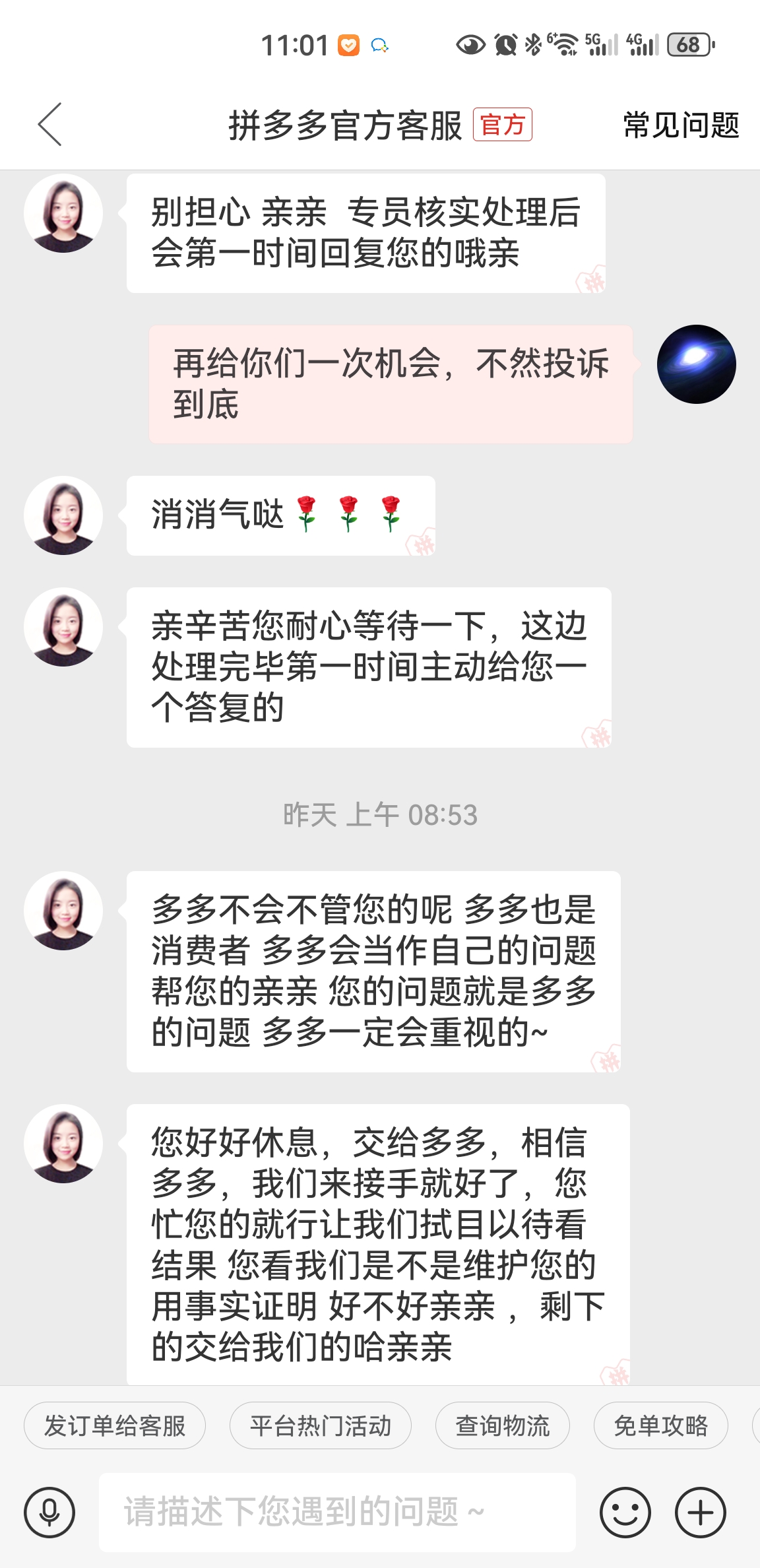Select the 平台热门活动 chip
Screen dimensions: 760x1568
tap(321, 1425)
